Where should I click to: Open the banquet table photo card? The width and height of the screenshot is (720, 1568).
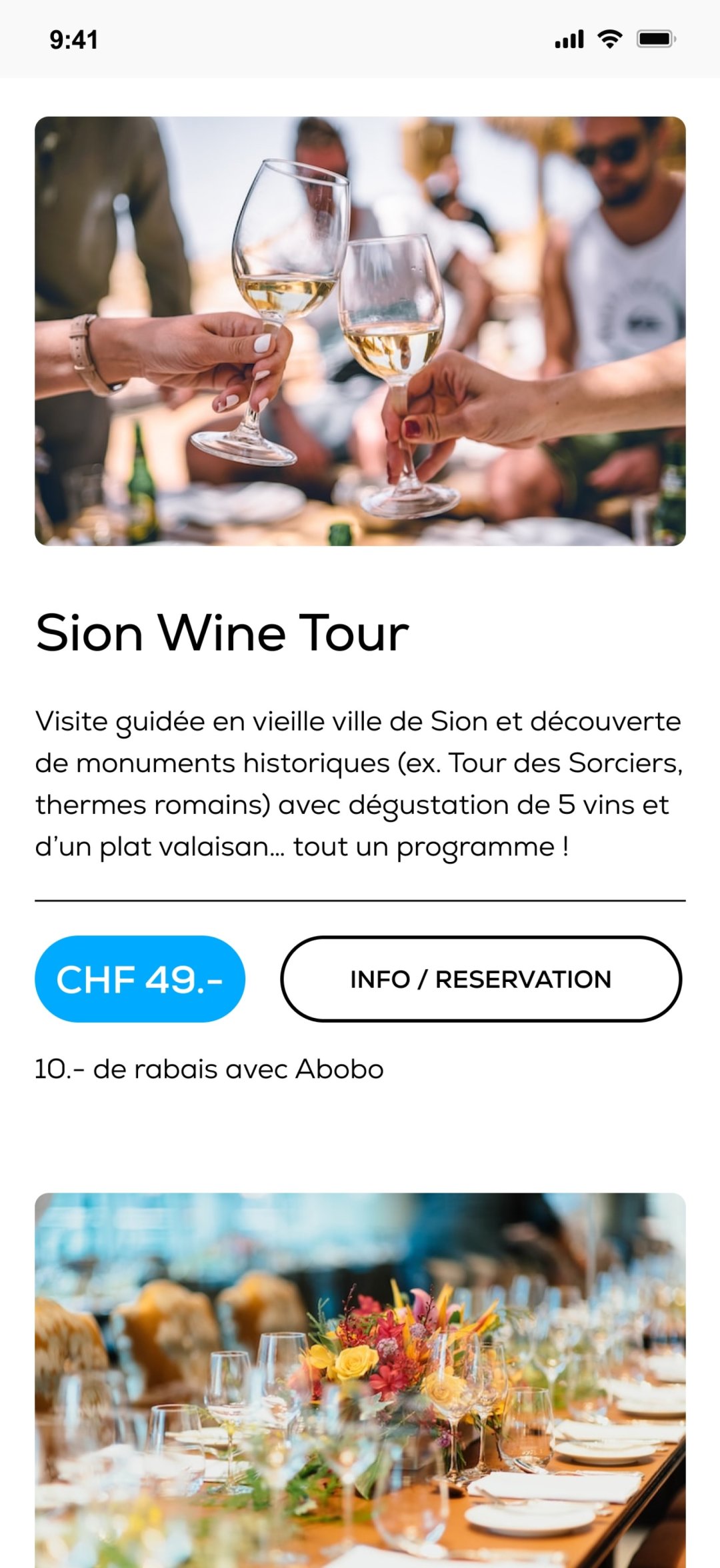coord(360,1380)
